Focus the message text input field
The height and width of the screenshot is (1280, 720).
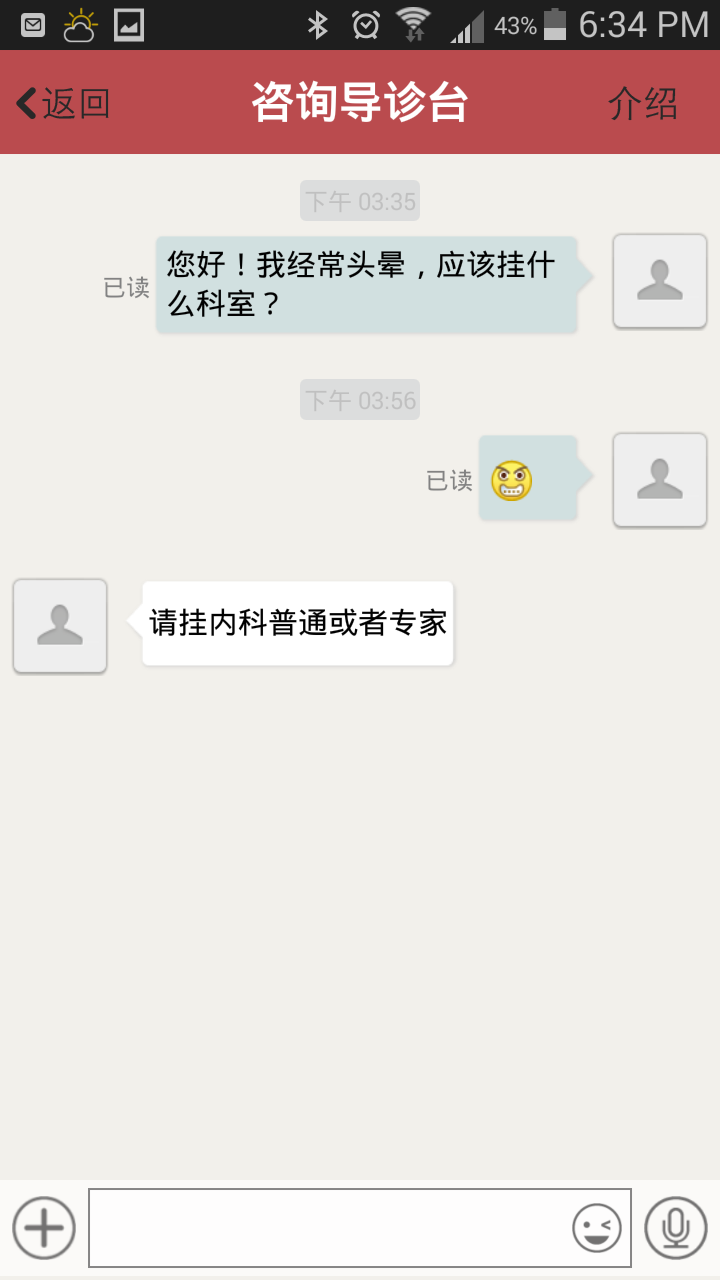pos(330,1227)
